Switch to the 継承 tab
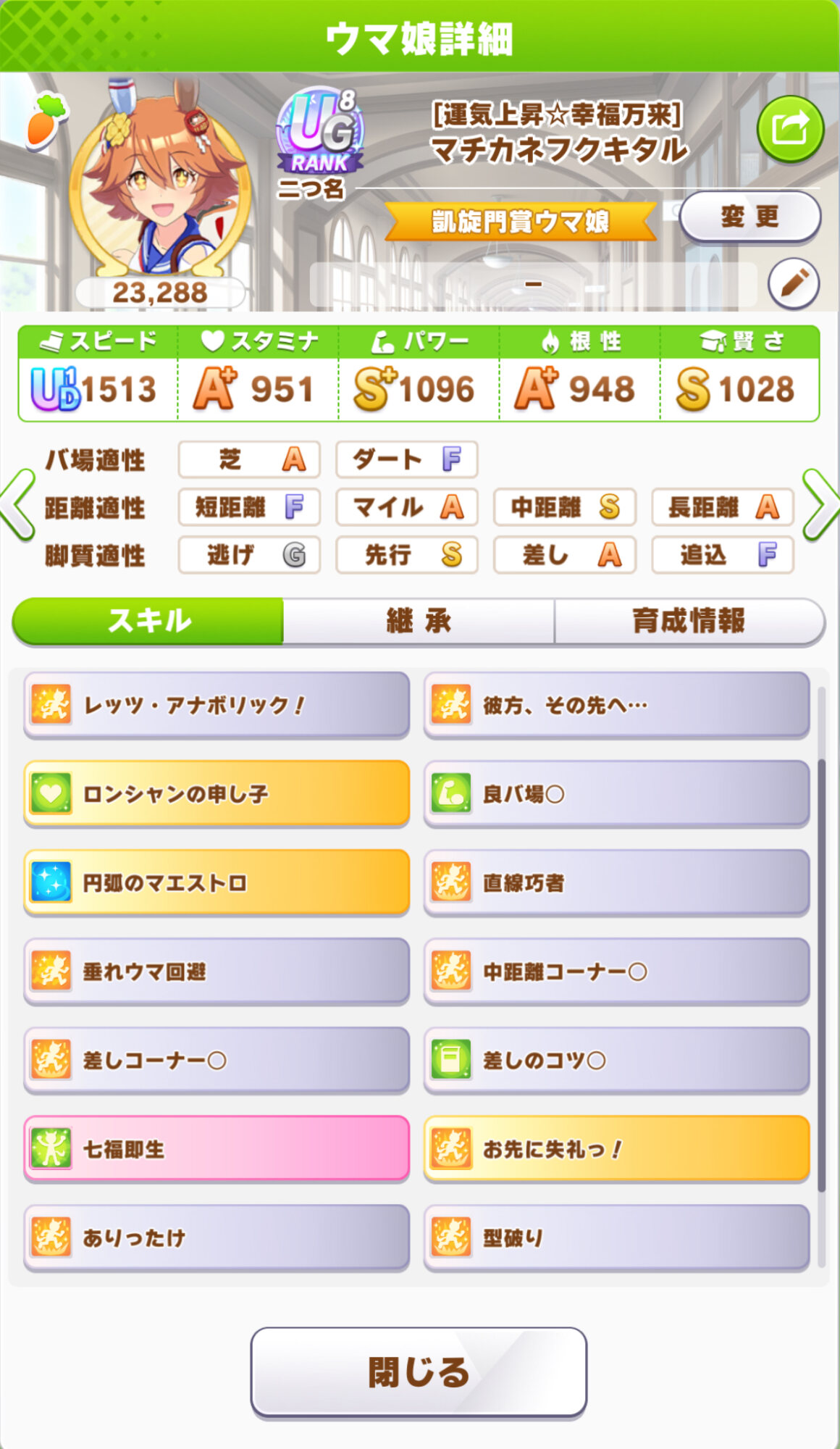Viewport: 840px width, 1449px height. pos(419,621)
